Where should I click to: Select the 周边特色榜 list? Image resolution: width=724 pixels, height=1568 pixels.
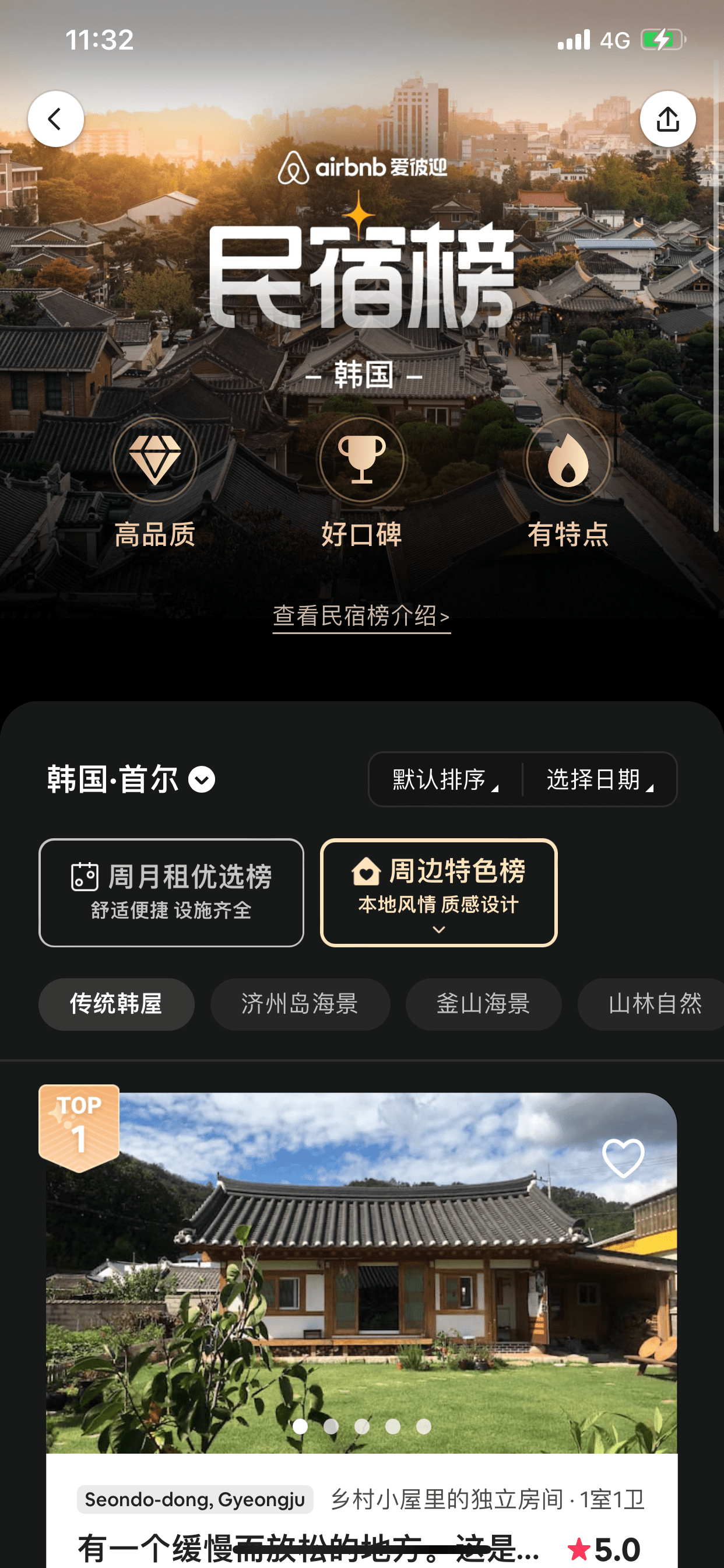coord(438,892)
